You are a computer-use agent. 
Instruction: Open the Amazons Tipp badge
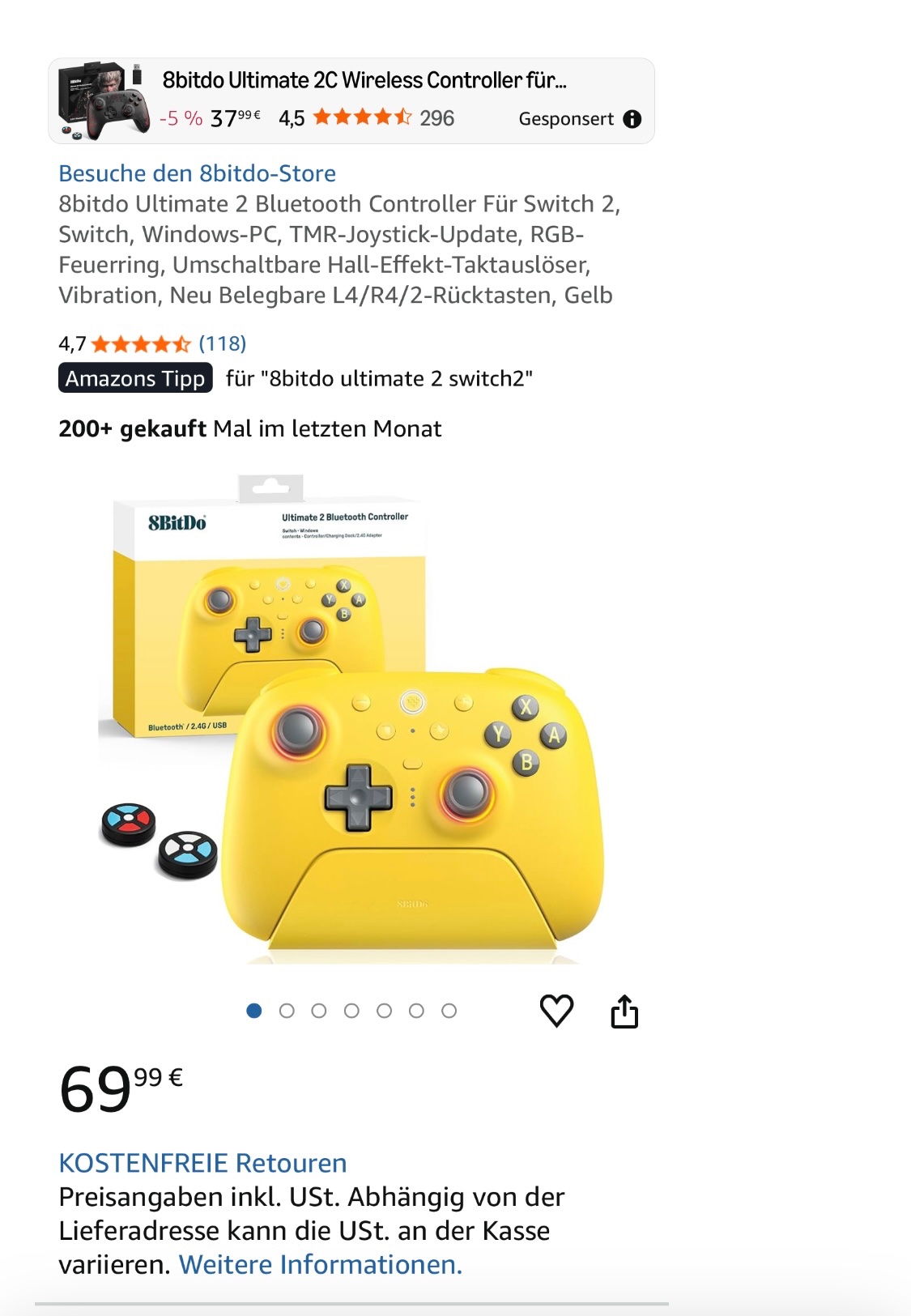tap(135, 378)
